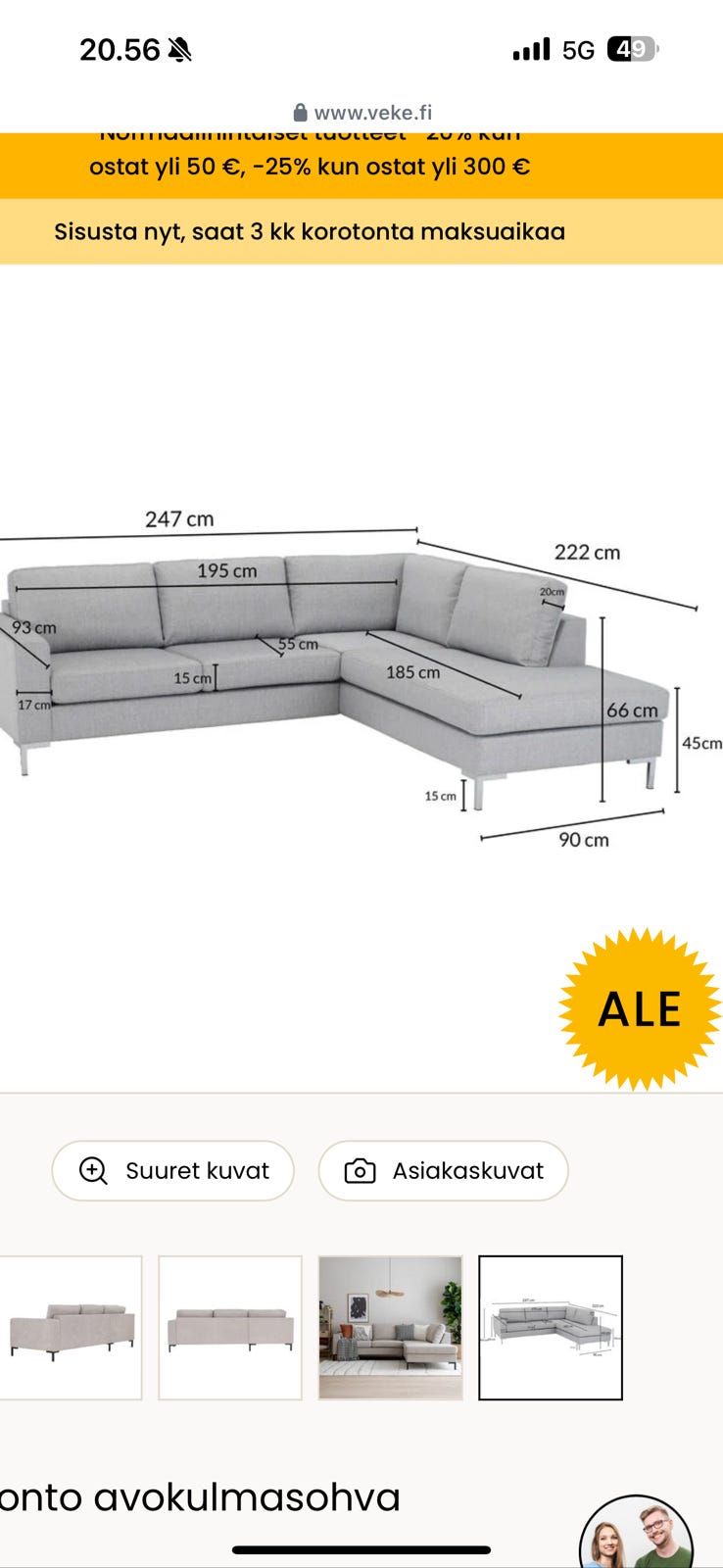This screenshot has width=723, height=1568.
Task: Open the orange discount campaign banner
Action: click(x=310, y=165)
